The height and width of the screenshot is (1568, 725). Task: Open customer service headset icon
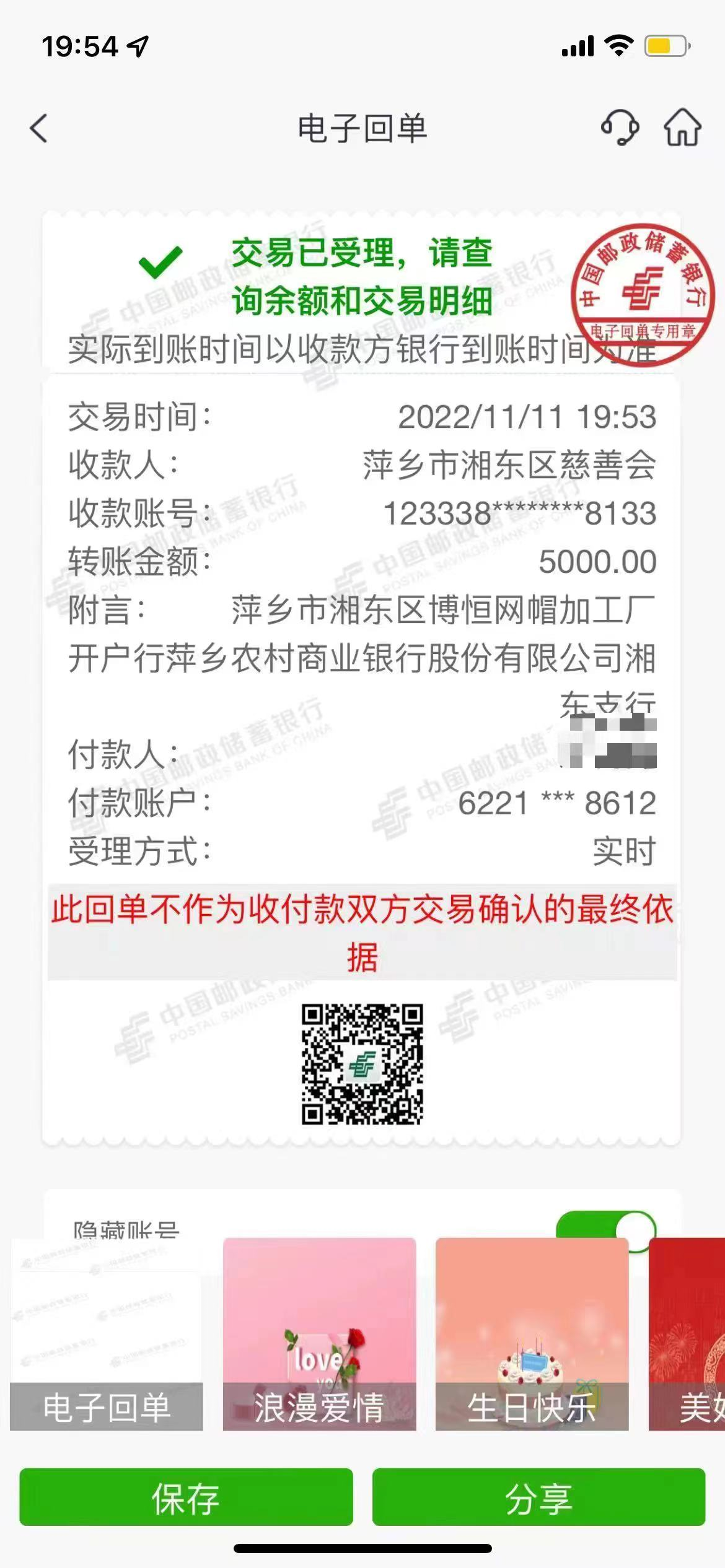coord(620,128)
